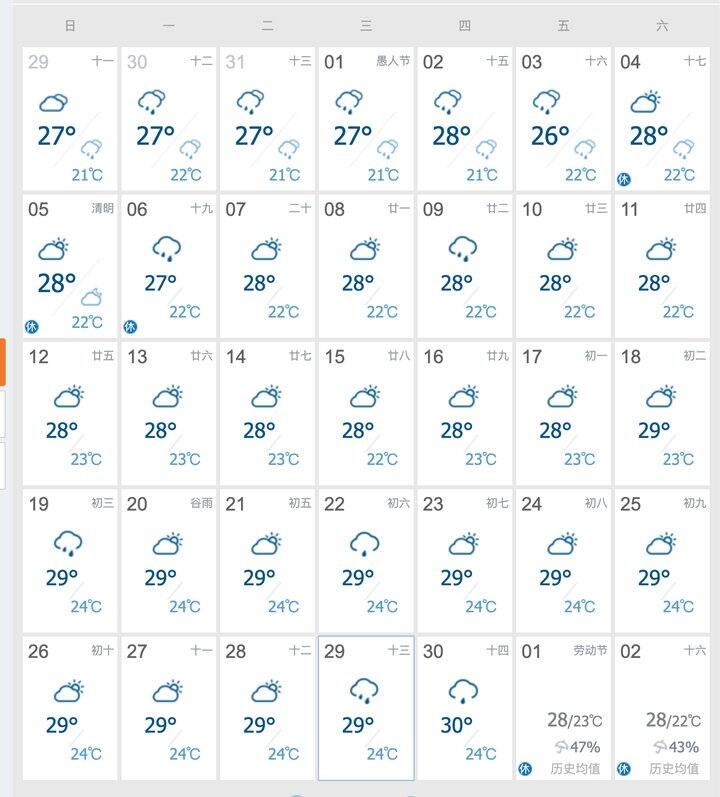720x797 pixels.
Task: Select day 22 marked 初六
Action: click(x=366, y=561)
